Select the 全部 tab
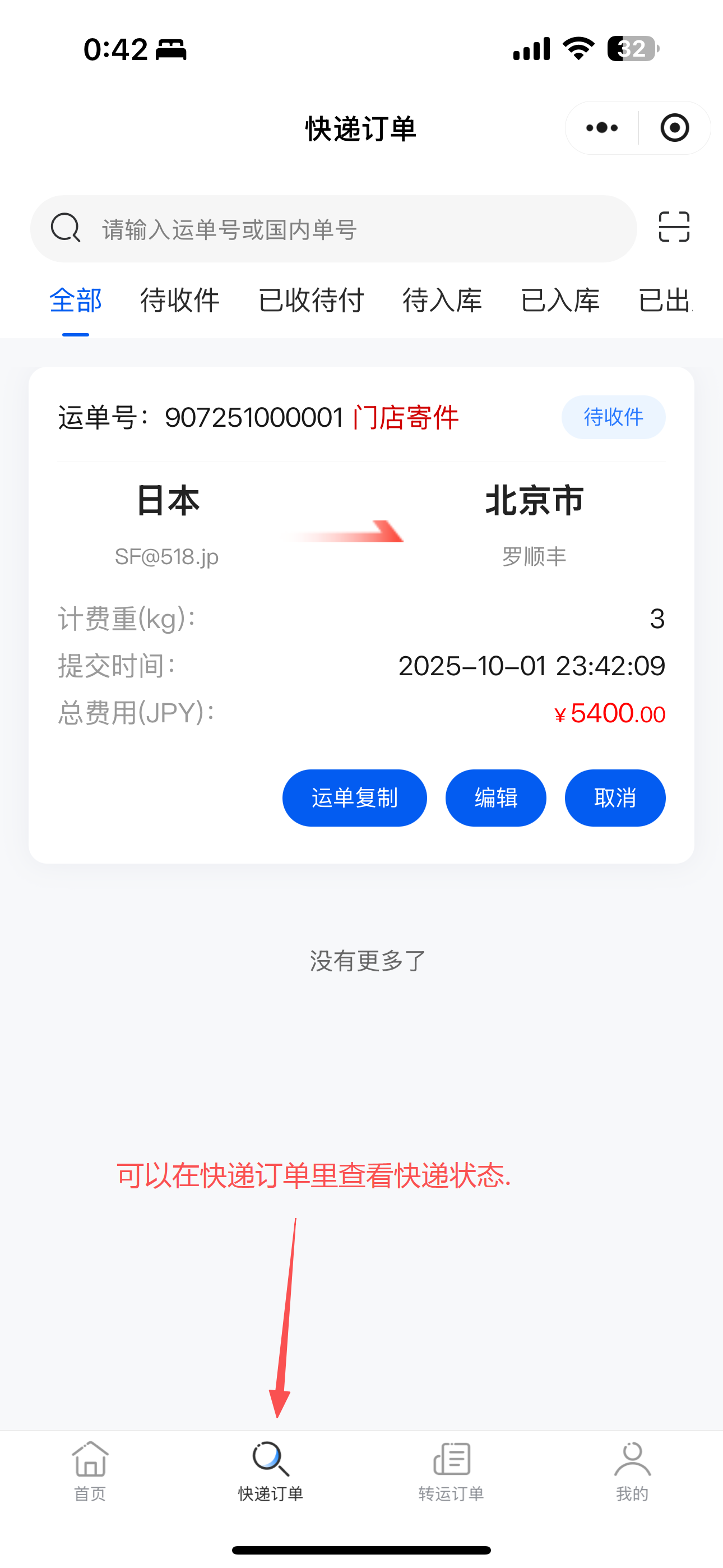 (x=76, y=301)
